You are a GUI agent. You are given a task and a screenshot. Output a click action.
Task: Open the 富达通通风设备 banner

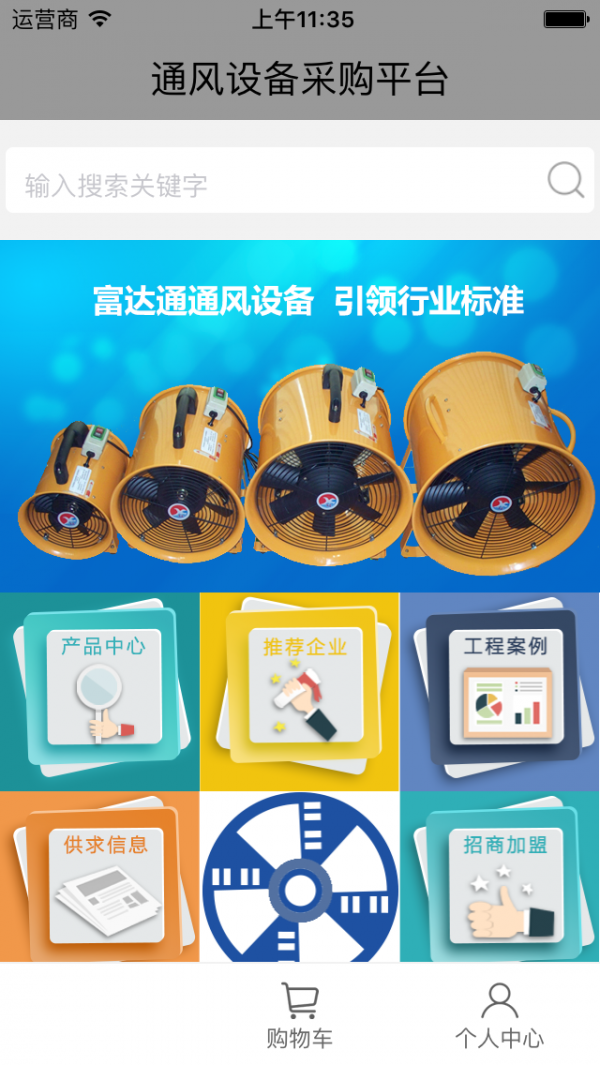pos(300,416)
